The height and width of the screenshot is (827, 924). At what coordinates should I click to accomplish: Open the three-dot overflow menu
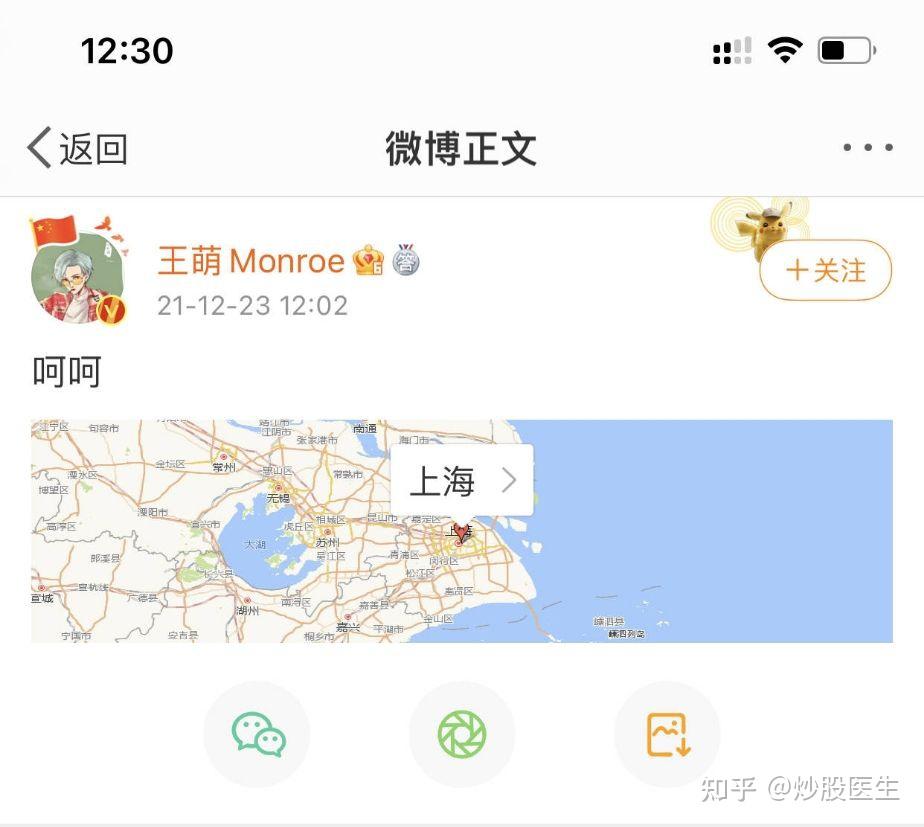[x=867, y=148]
